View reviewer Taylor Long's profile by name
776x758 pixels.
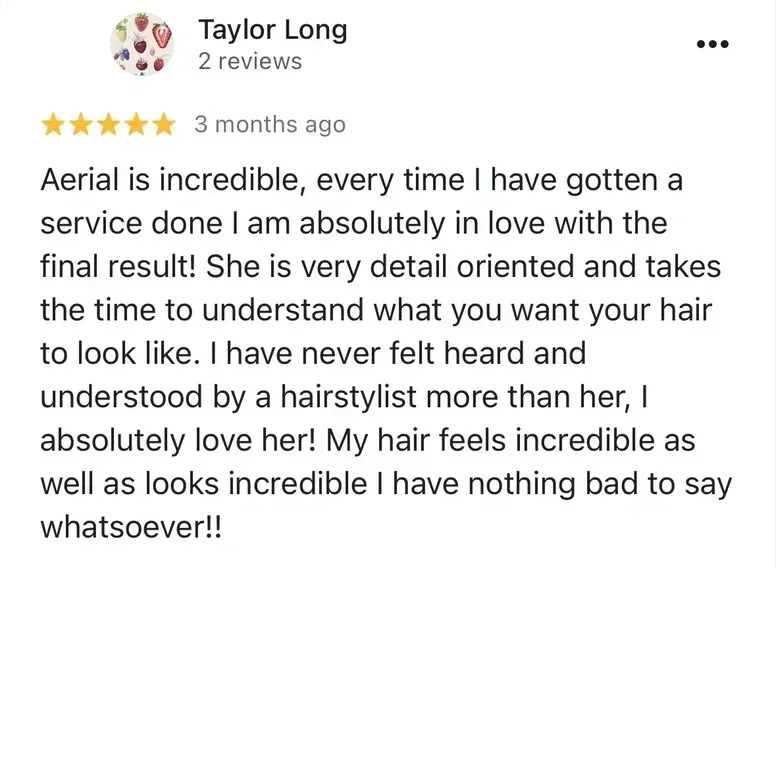(x=273, y=31)
